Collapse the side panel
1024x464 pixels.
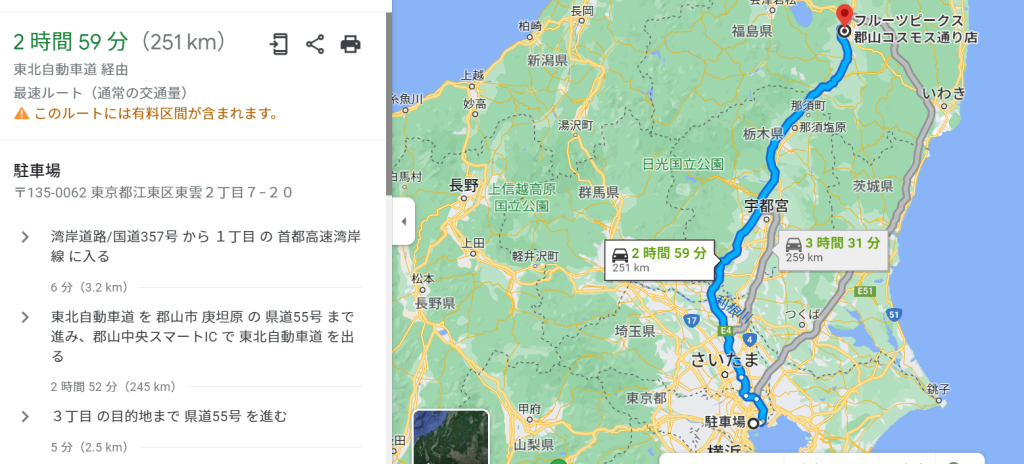coord(403,221)
